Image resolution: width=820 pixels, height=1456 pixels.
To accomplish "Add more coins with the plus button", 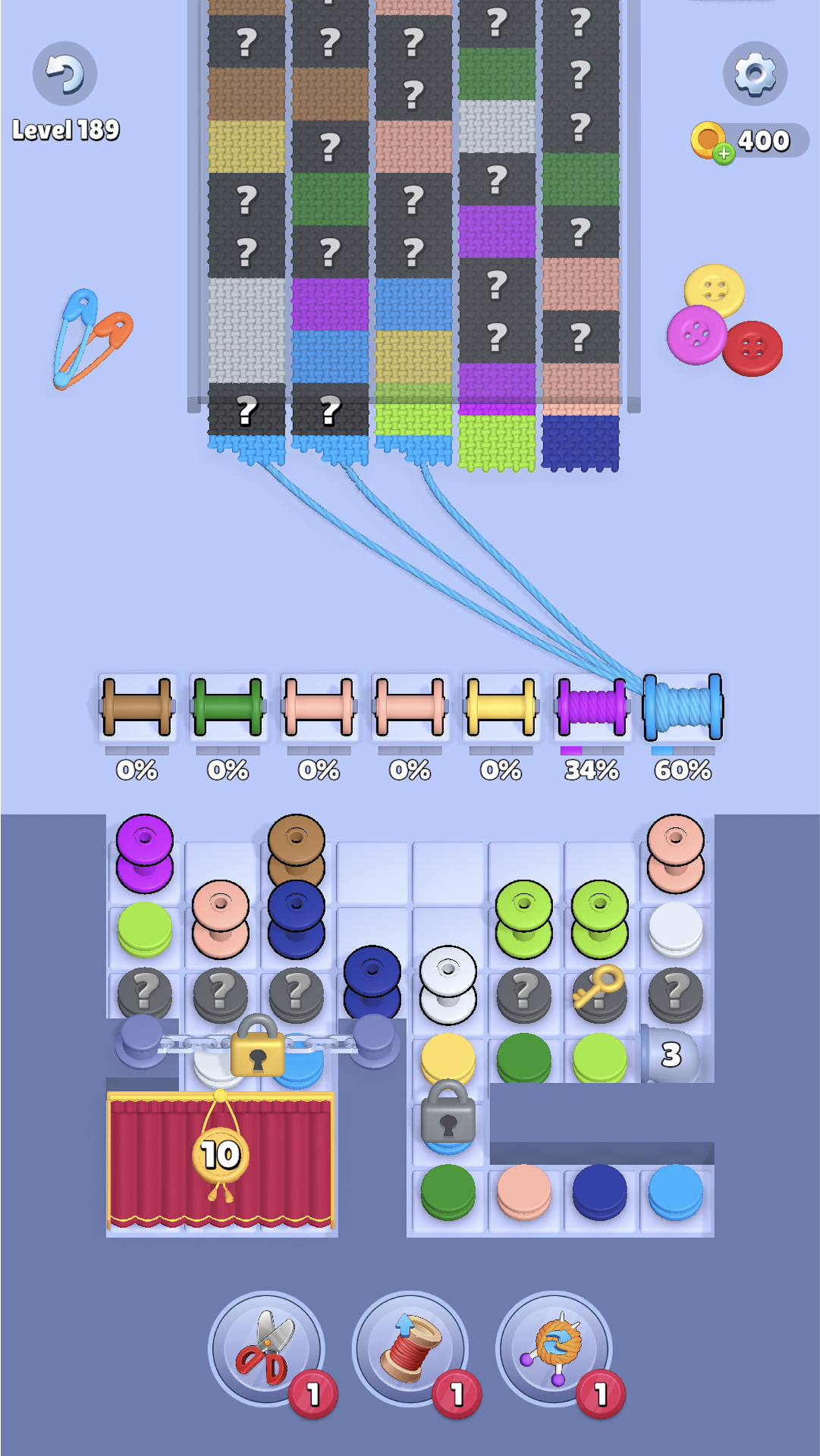I will [724, 154].
